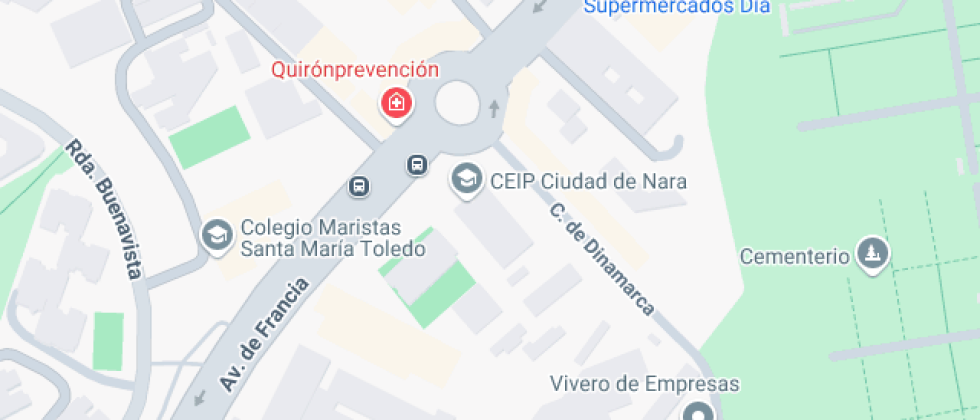The height and width of the screenshot is (420, 980).
Task: Select the Vivero de Empresas pin
Action: coord(697,410)
